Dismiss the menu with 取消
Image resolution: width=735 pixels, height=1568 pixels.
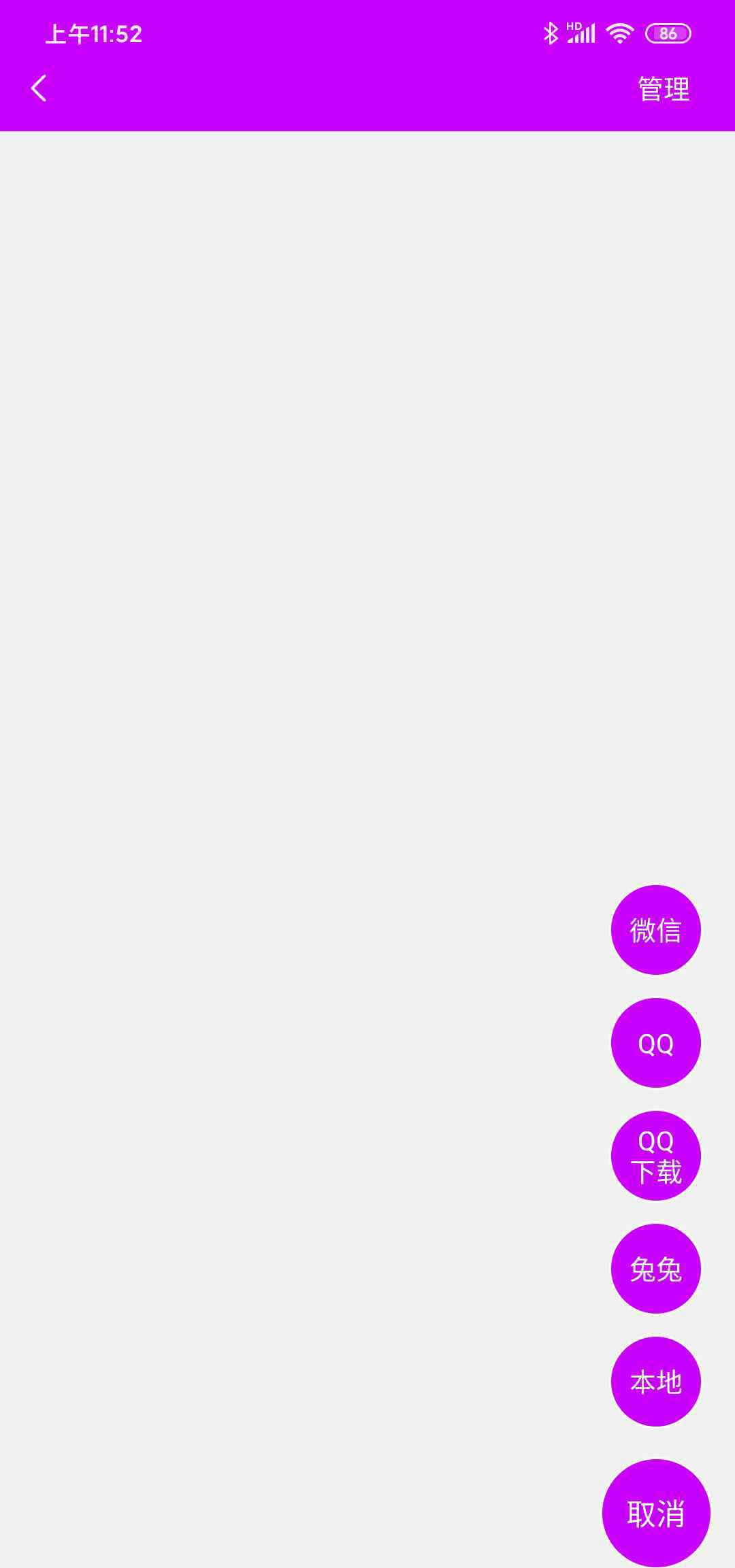(x=656, y=1513)
